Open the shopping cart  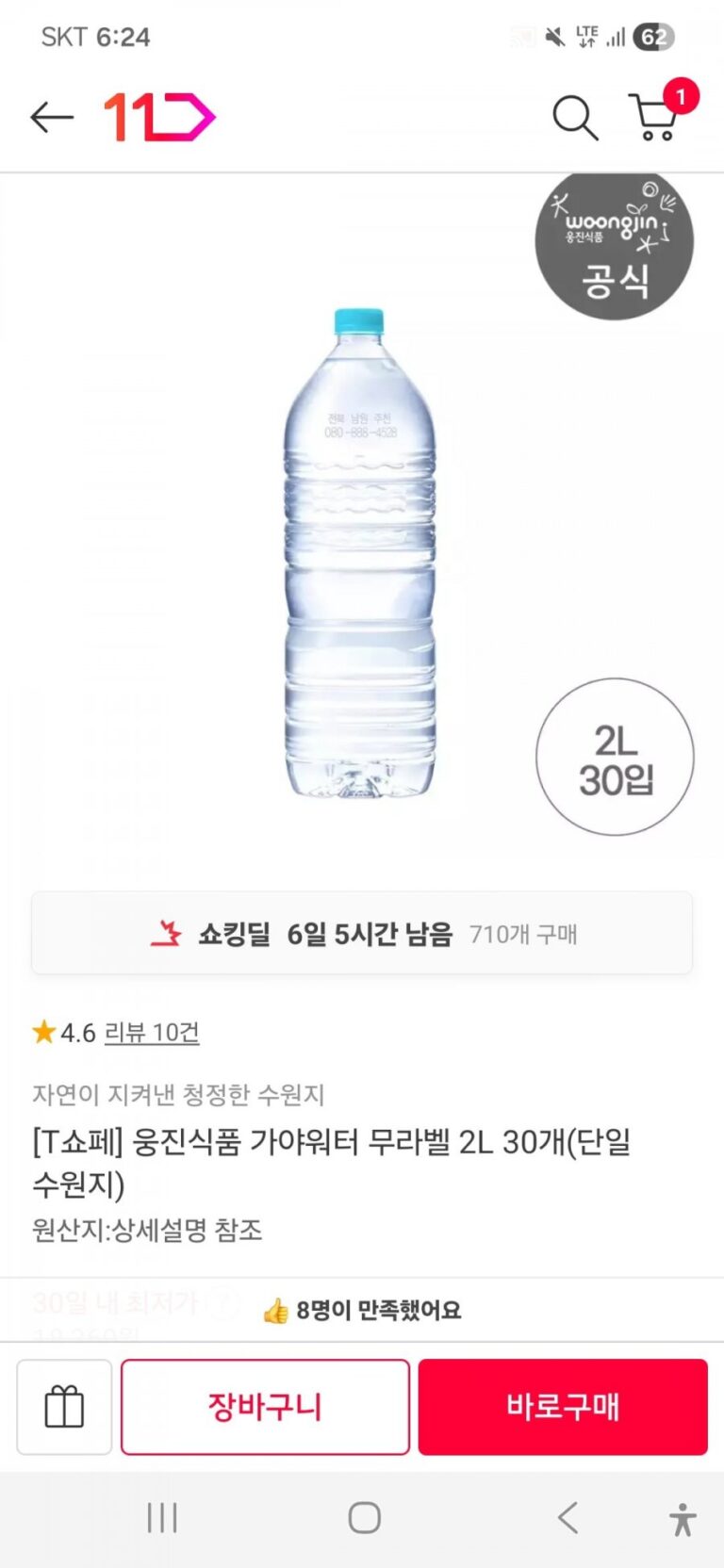click(x=653, y=118)
